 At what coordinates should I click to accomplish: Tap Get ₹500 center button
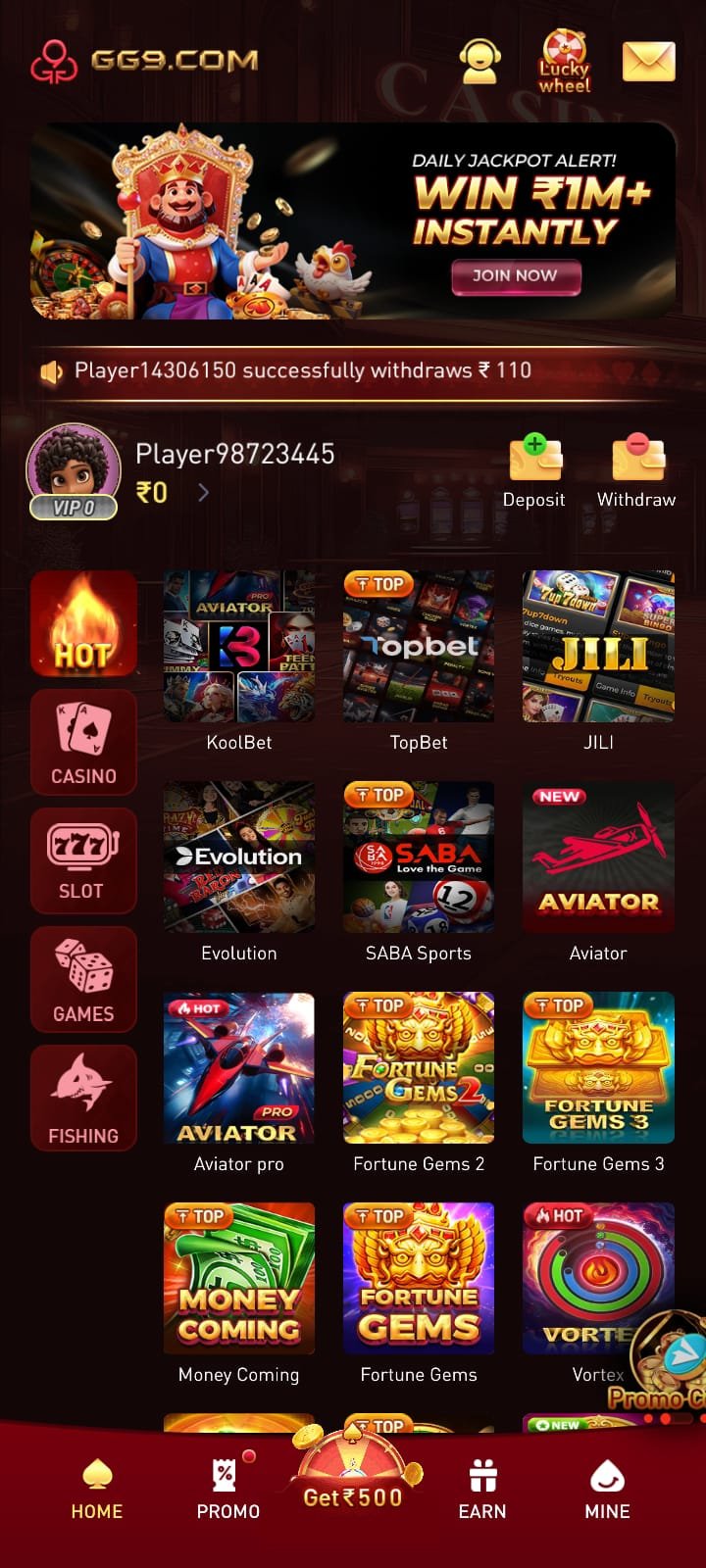353,1480
